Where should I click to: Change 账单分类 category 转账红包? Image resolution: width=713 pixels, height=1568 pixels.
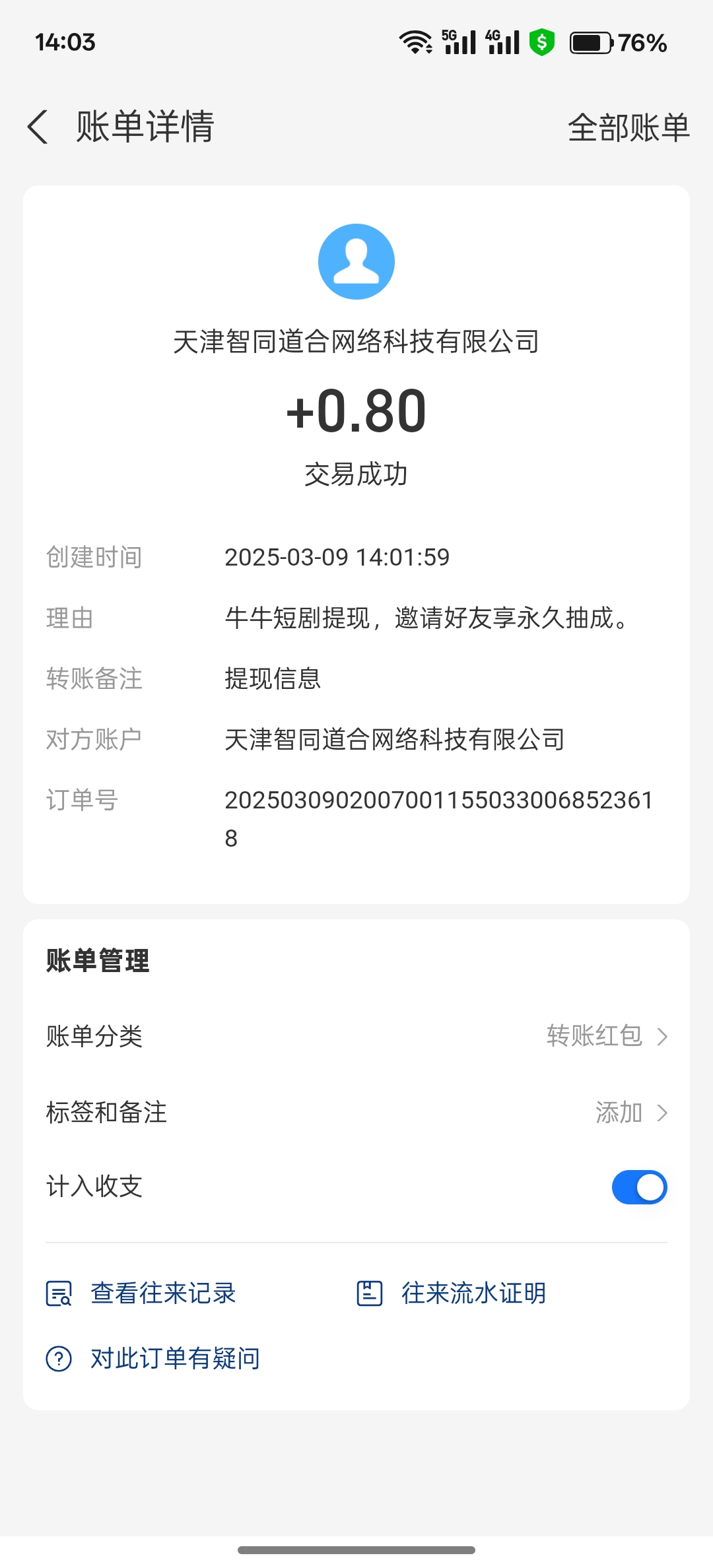click(356, 1036)
